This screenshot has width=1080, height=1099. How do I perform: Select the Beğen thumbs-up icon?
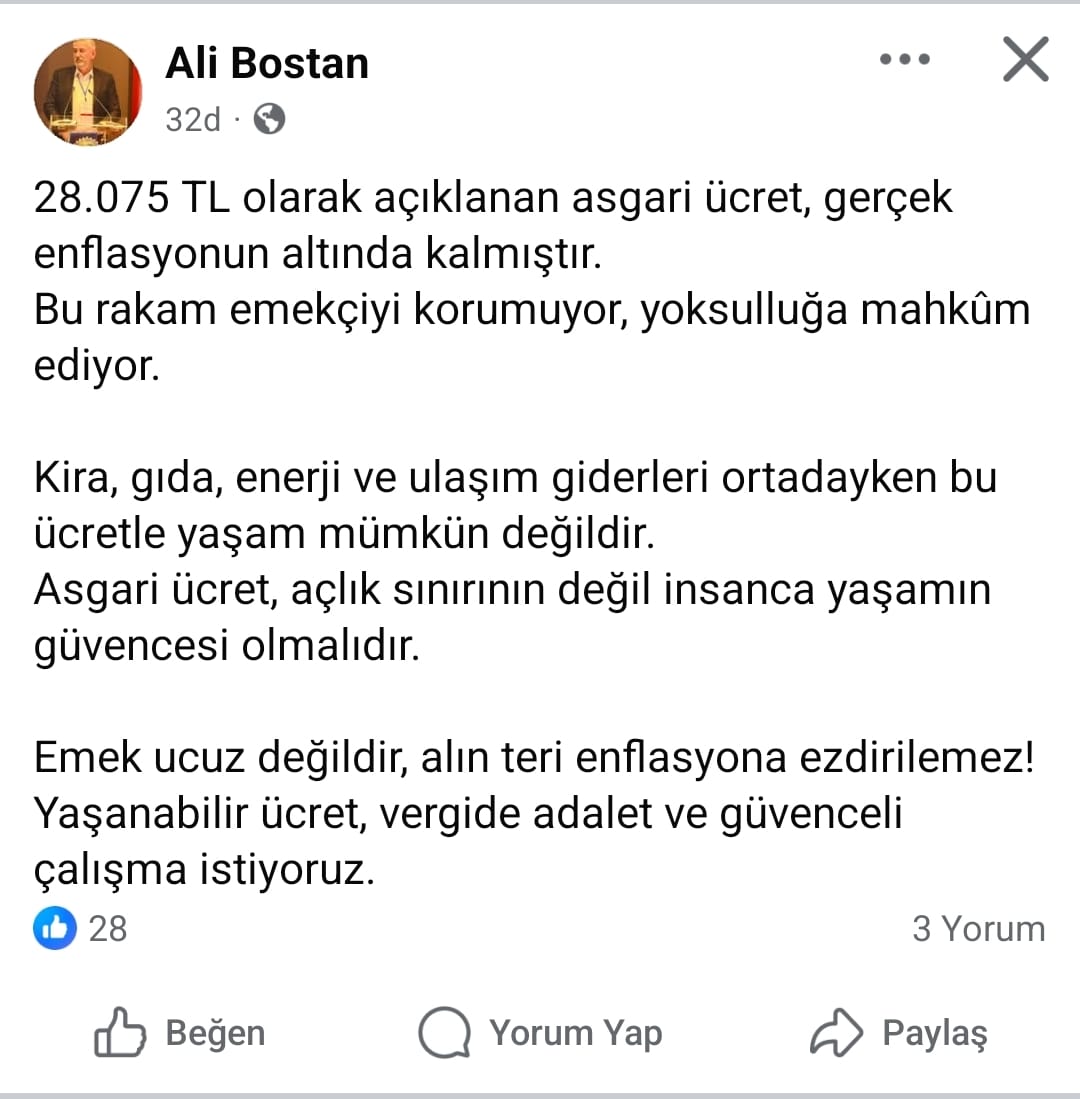118,1033
